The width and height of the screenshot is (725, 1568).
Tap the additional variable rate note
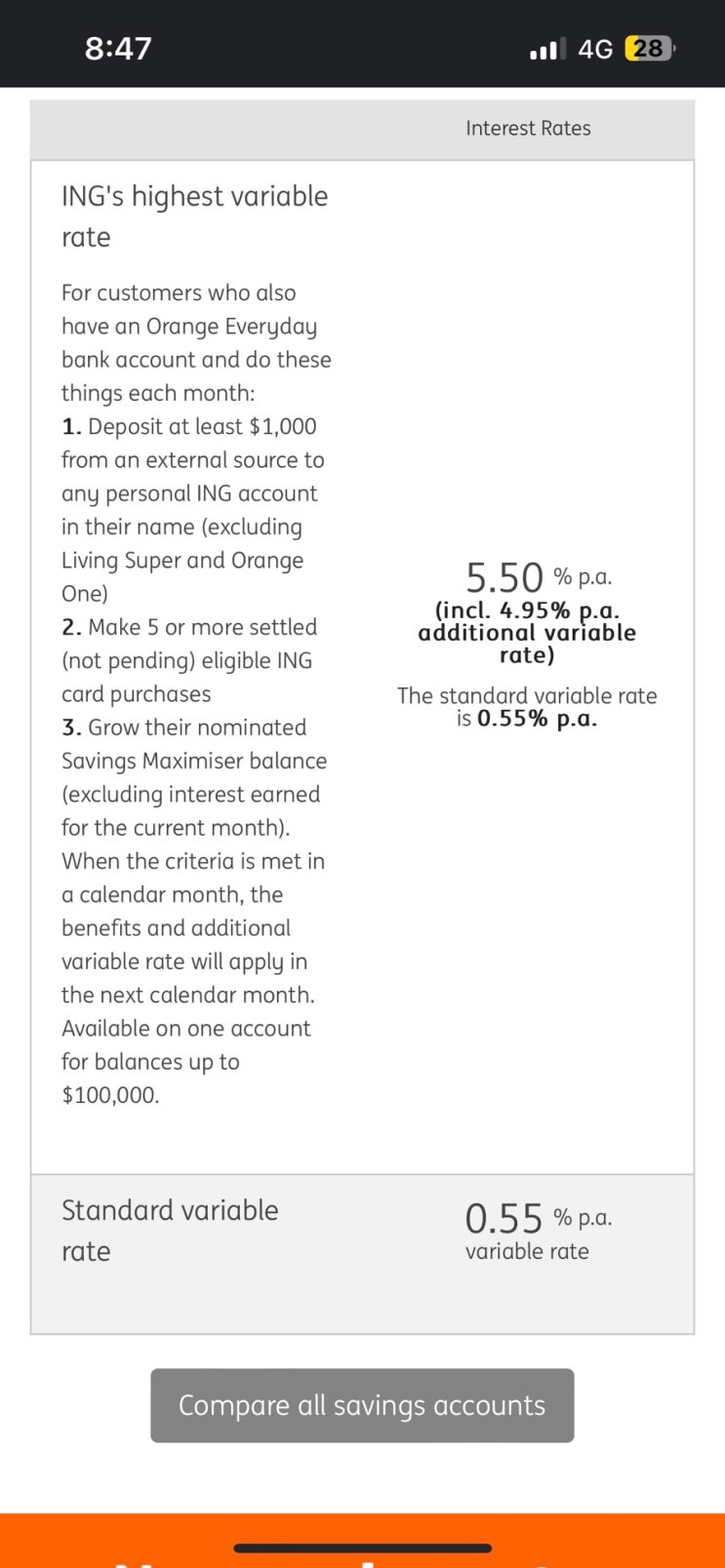[x=527, y=632]
